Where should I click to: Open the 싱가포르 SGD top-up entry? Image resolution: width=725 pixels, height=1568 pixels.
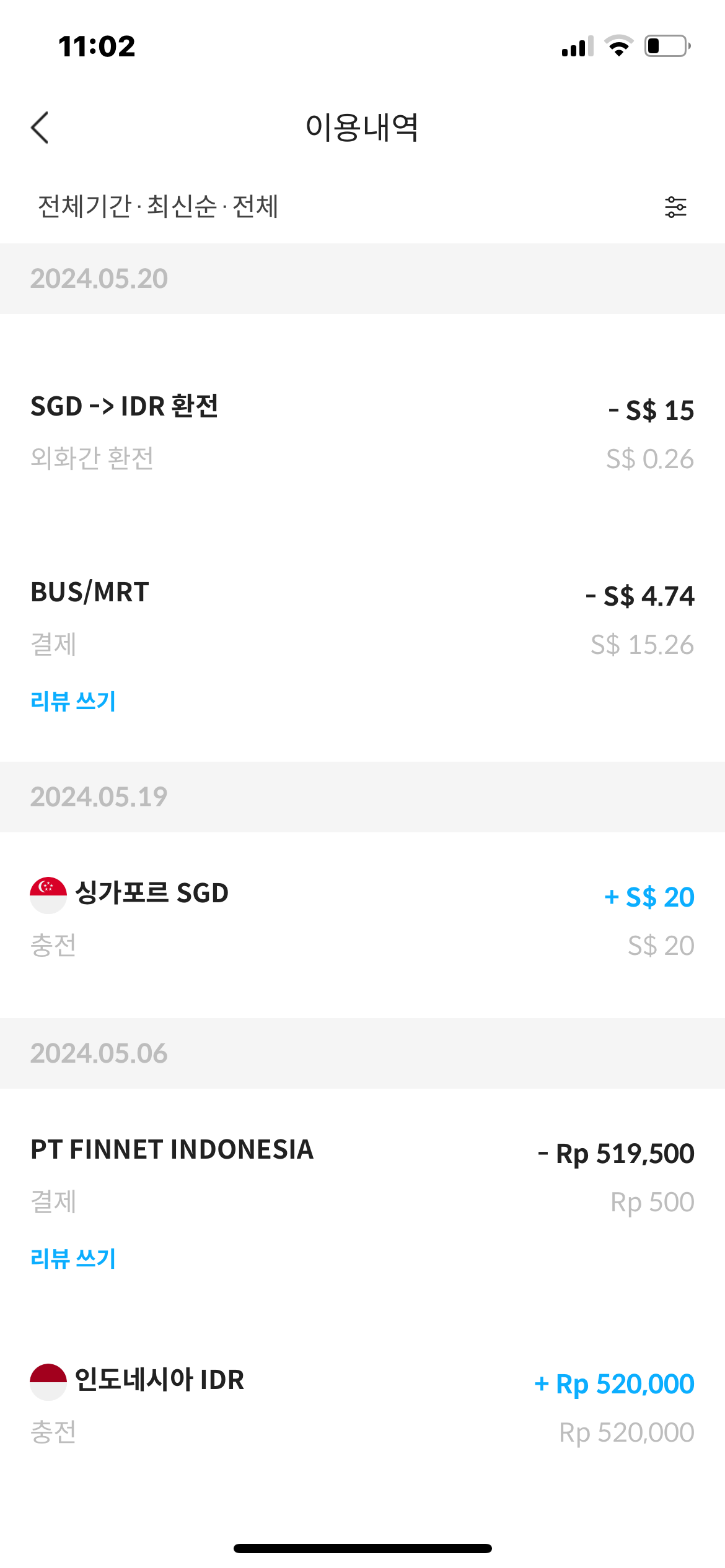coord(362,917)
